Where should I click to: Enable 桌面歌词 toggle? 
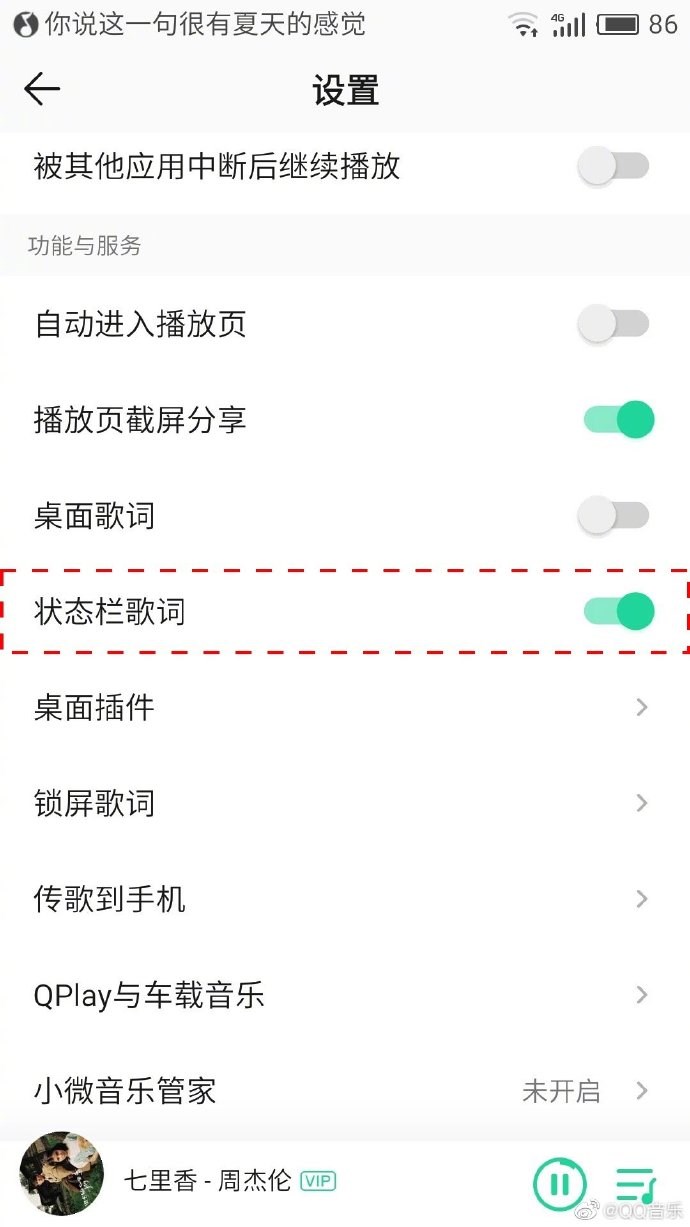pos(615,516)
